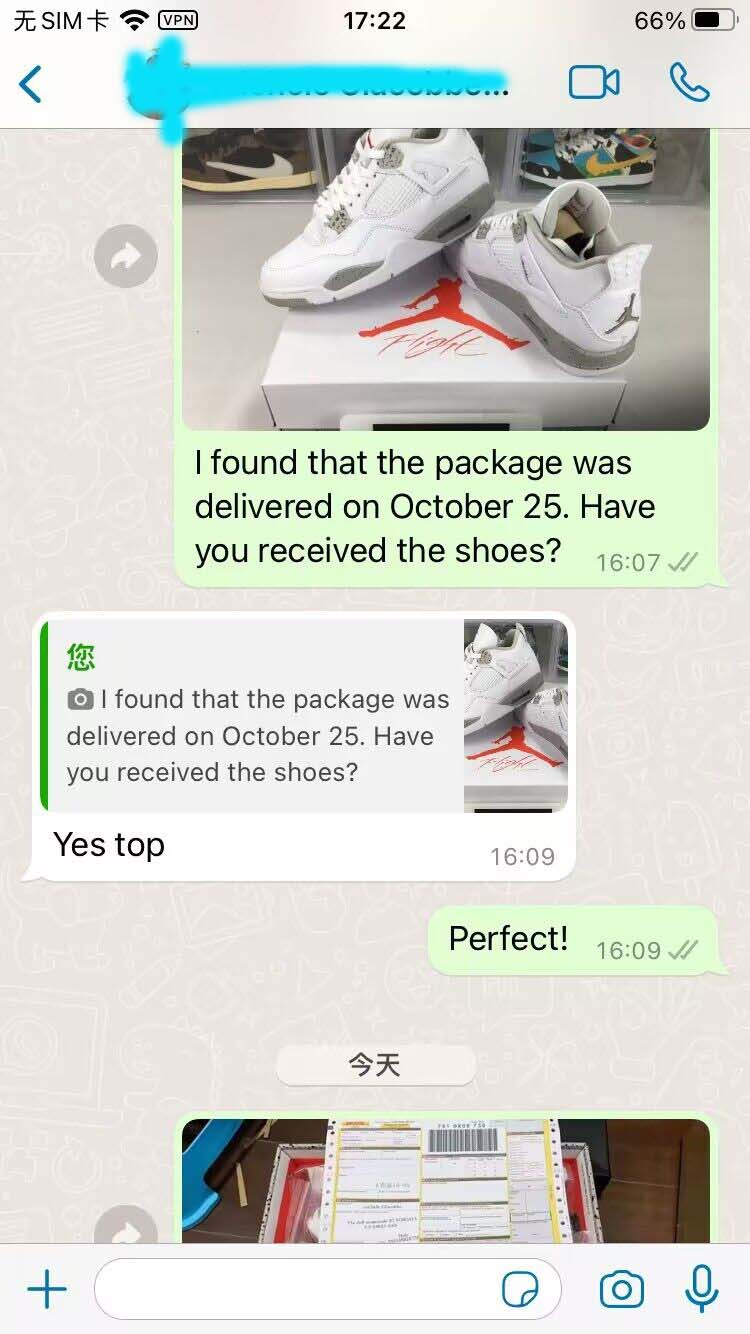
Task: Forward the white sneakers photo message
Action: [x=126, y=258]
